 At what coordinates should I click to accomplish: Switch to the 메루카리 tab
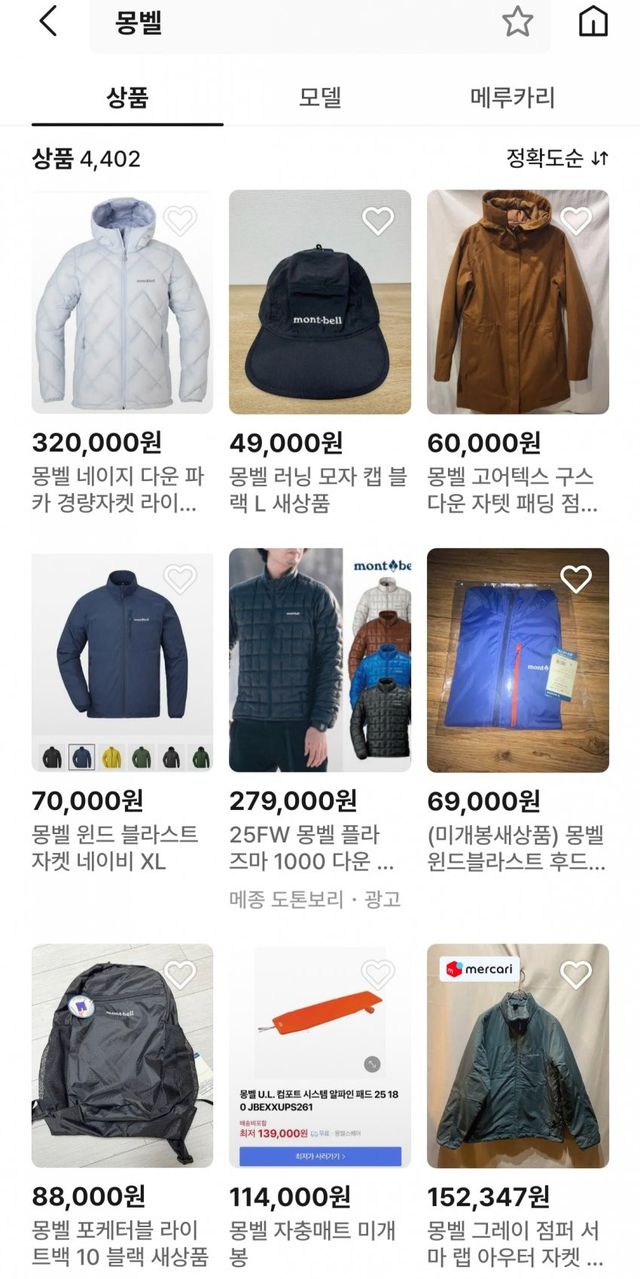tap(512, 97)
